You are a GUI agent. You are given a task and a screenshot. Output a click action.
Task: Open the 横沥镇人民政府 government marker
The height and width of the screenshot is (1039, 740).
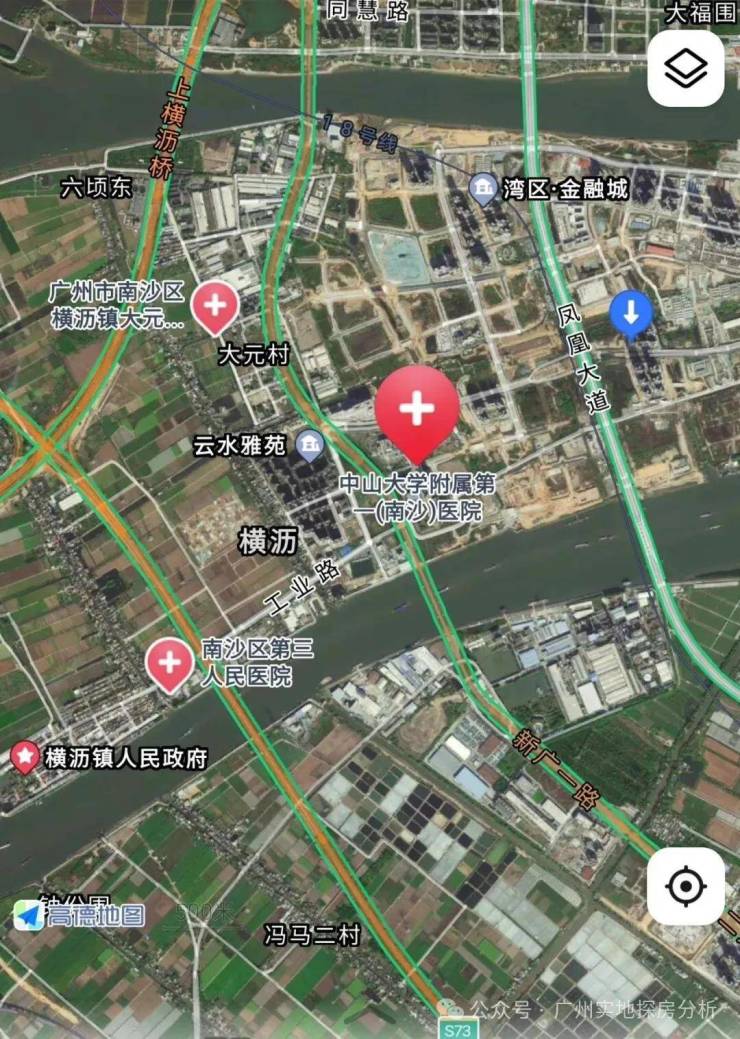click(24, 757)
